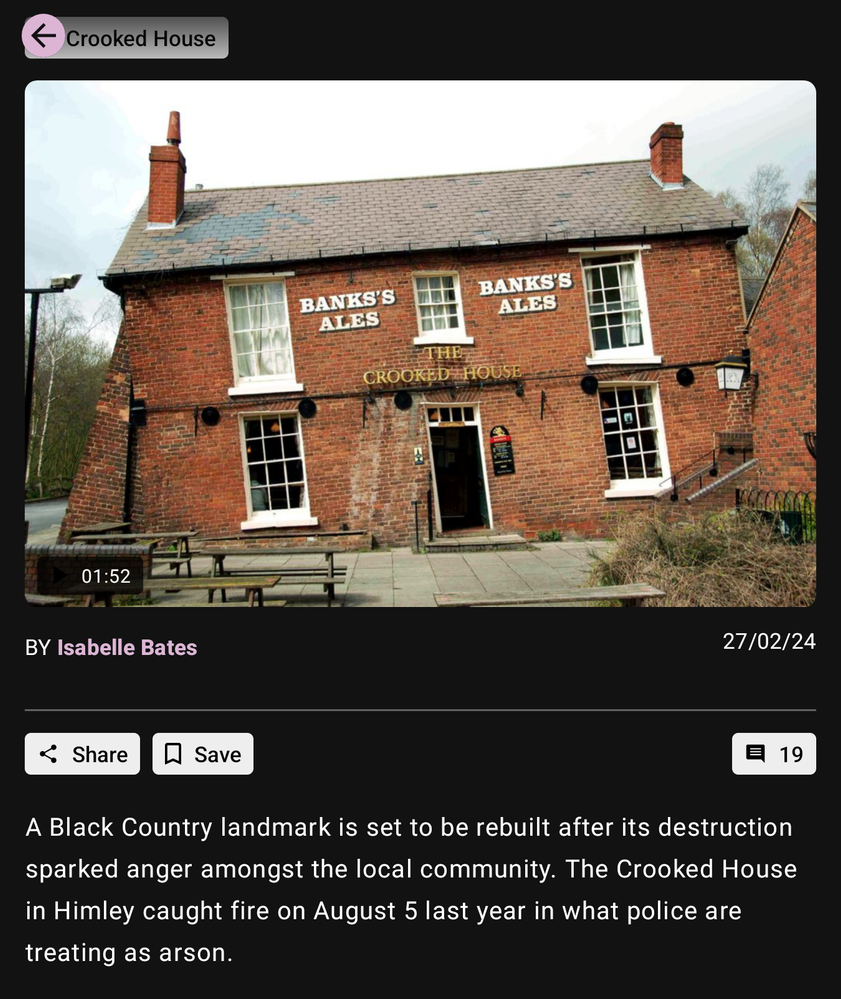Open the 19 comments
This screenshot has height=999, width=841.
click(x=774, y=754)
